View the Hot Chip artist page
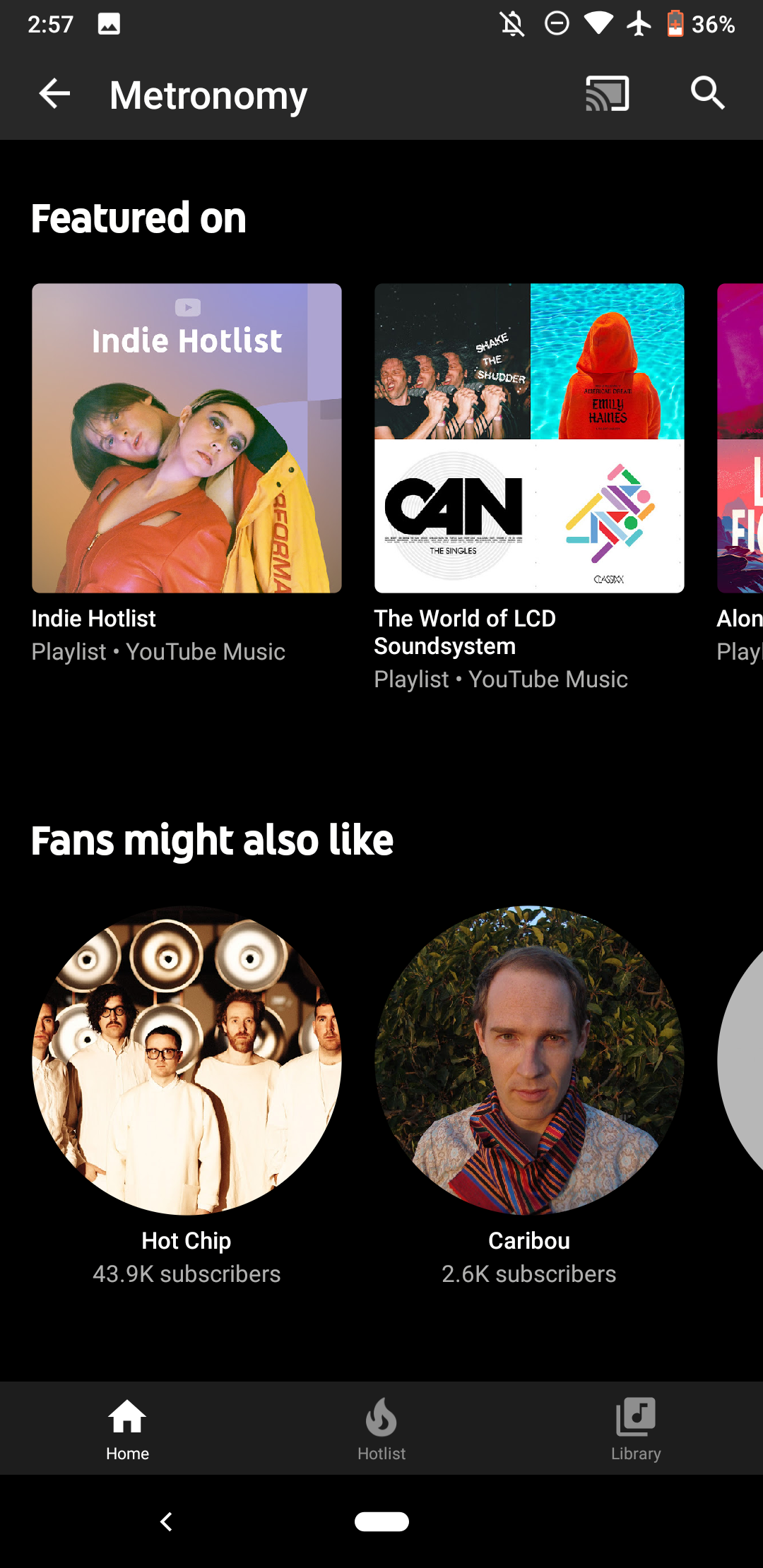This screenshot has width=763, height=1568. point(187,1060)
